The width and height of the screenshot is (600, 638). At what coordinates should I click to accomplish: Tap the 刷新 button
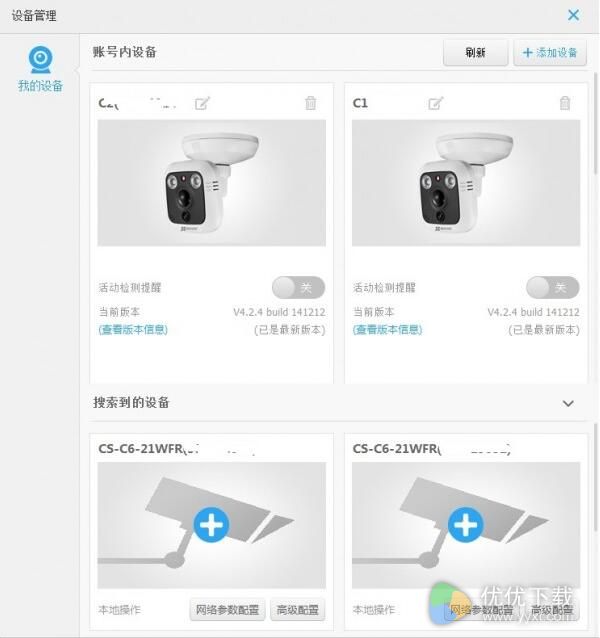pos(475,53)
